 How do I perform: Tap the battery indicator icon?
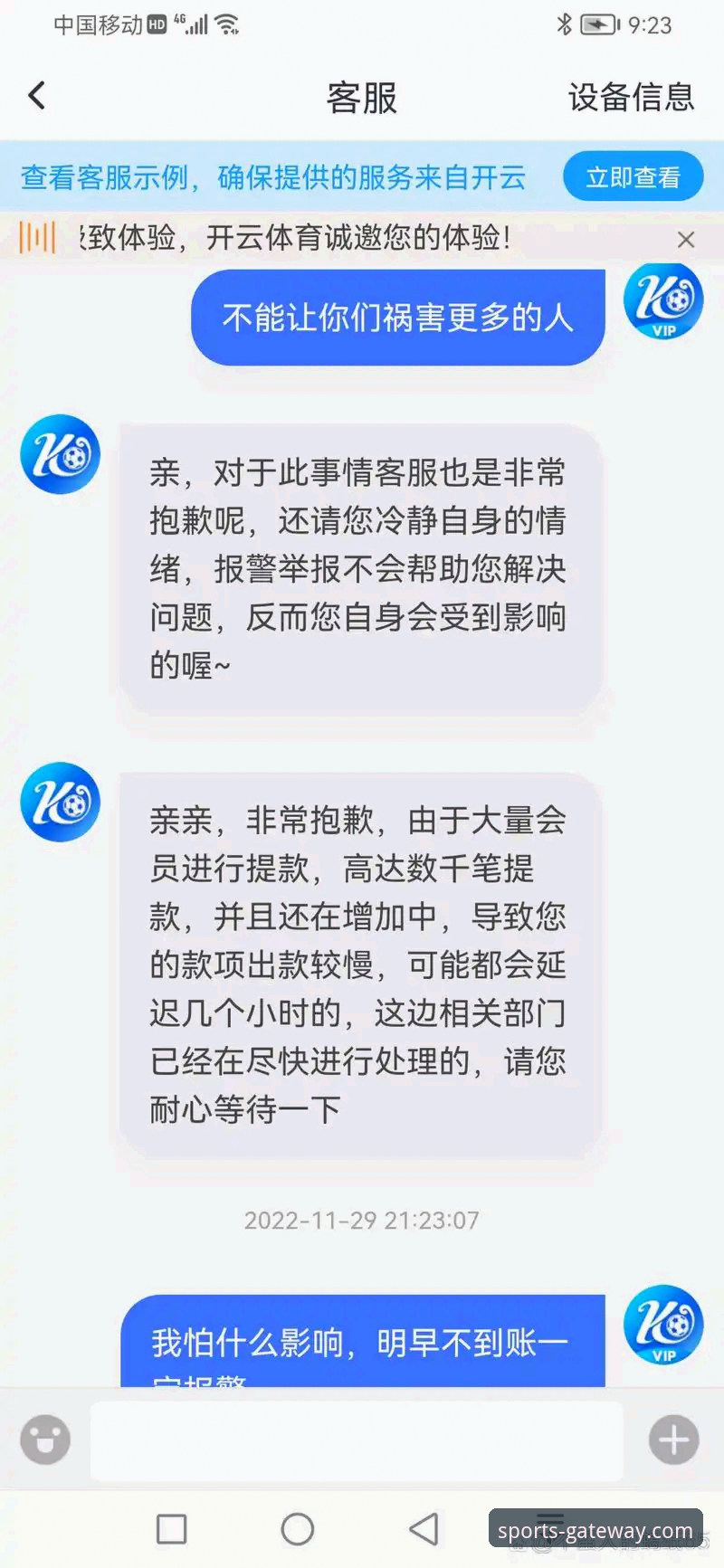601,24
